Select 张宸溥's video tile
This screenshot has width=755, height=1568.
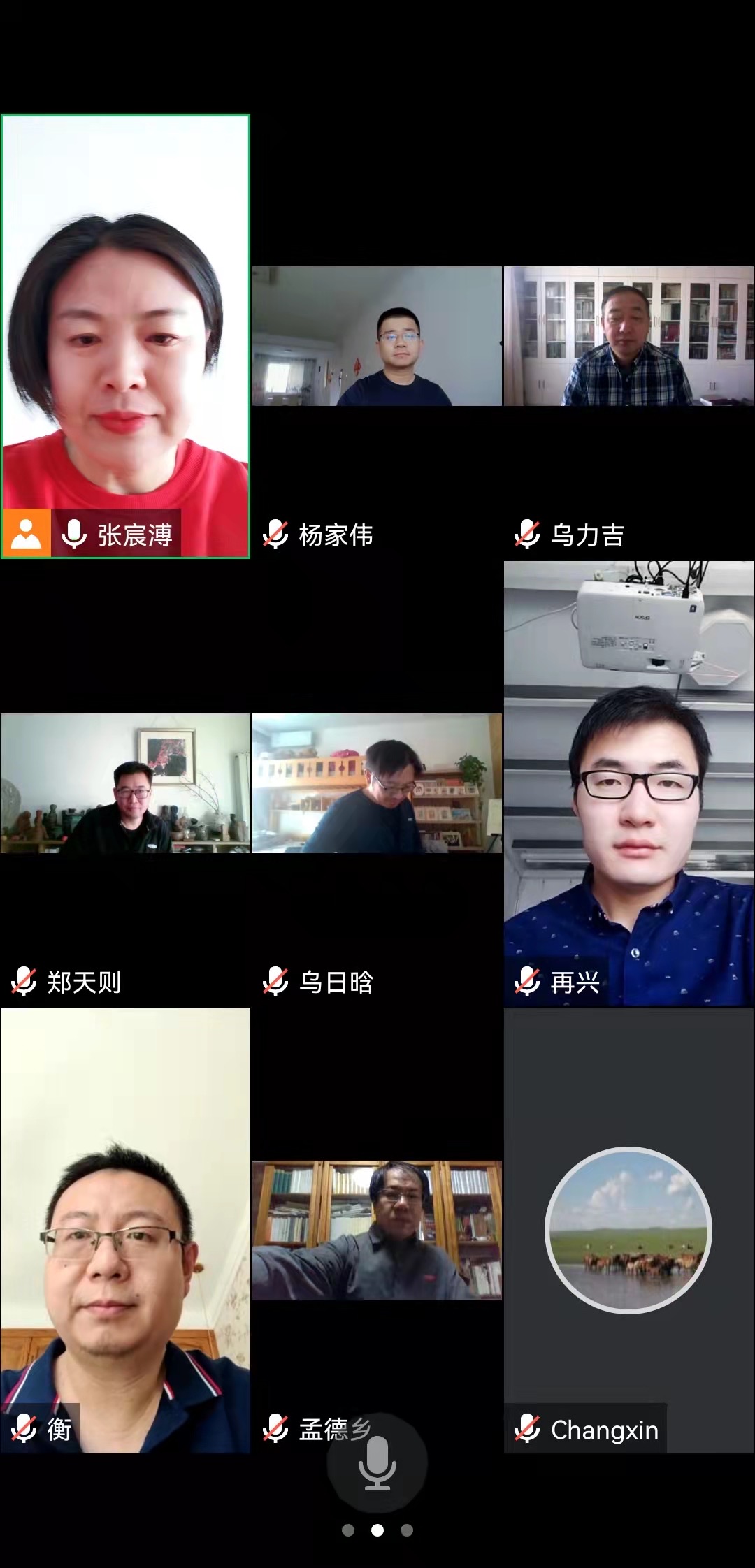click(125, 335)
